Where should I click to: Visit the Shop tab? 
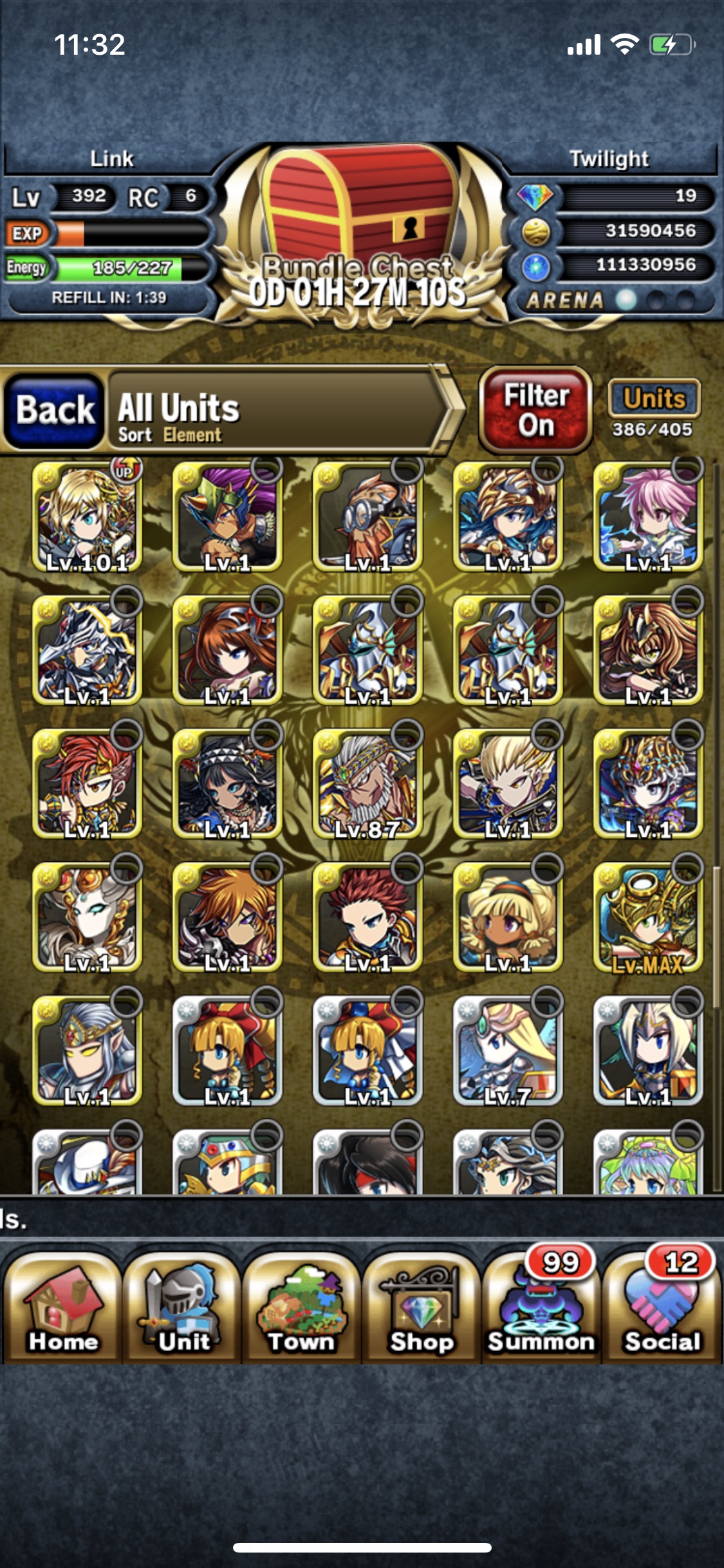(x=422, y=1305)
